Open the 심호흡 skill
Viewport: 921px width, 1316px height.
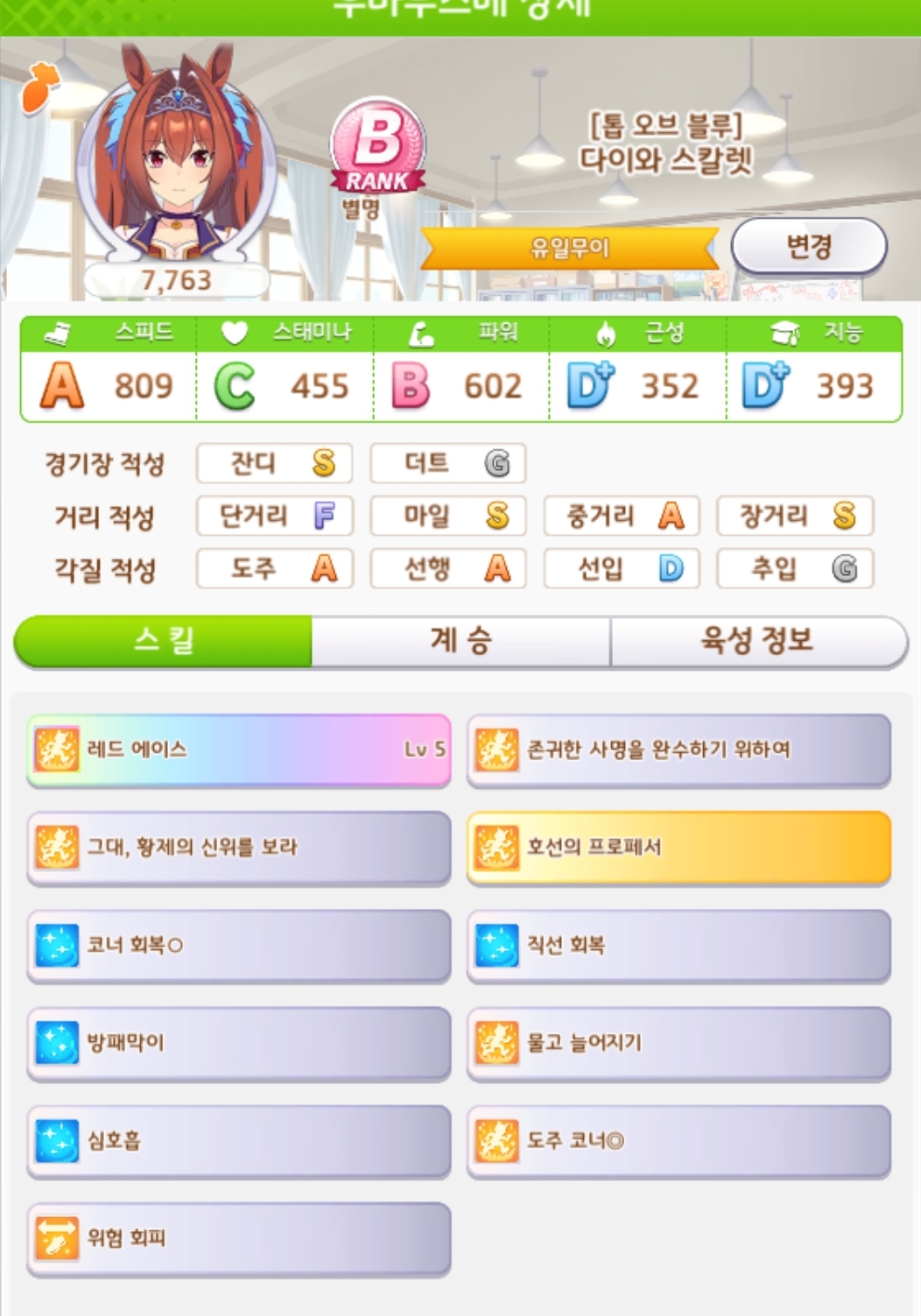click(x=239, y=1140)
